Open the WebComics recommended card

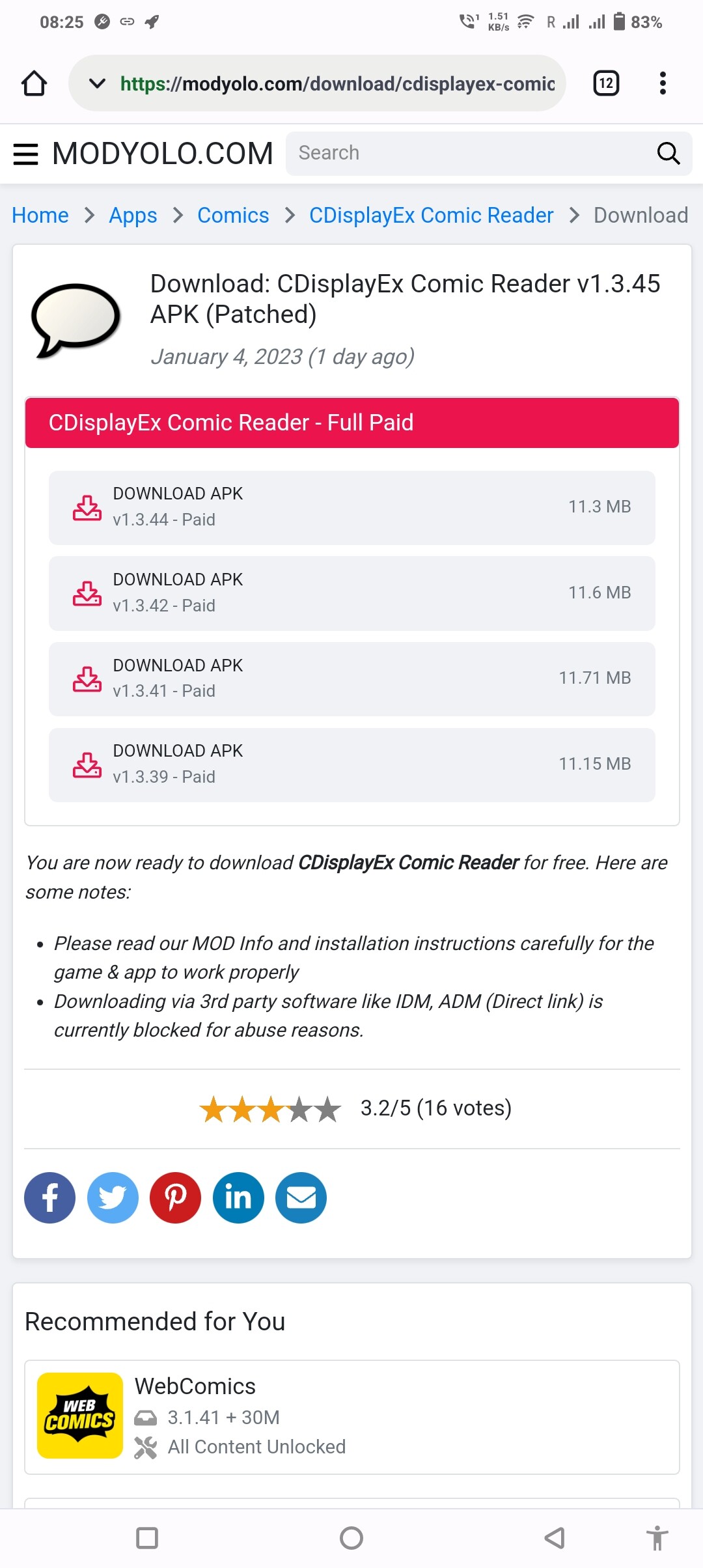pyautogui.click(x=351, y=1417)
